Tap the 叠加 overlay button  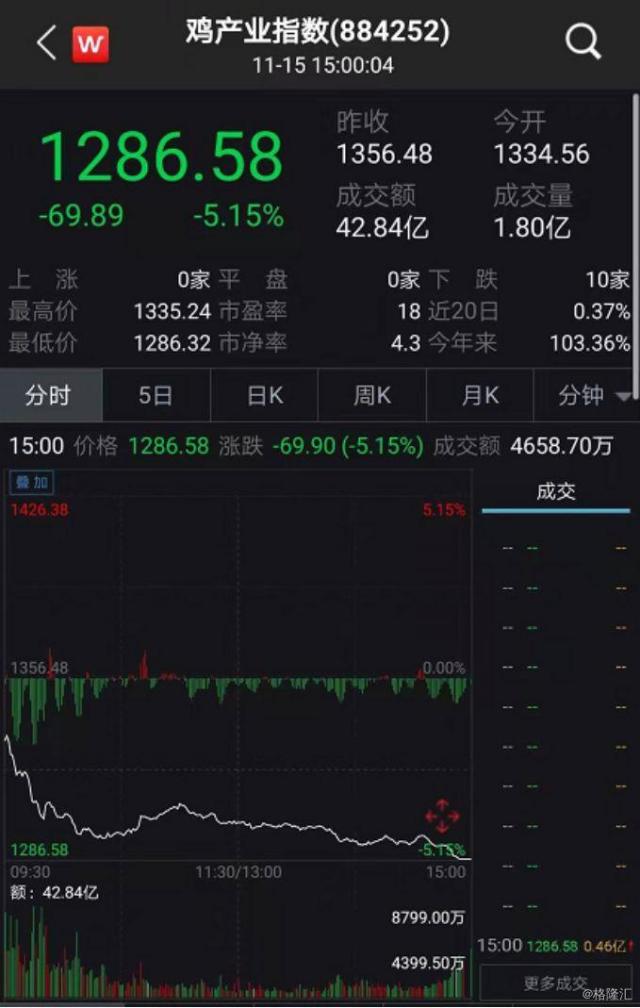[x=31, y=483]
